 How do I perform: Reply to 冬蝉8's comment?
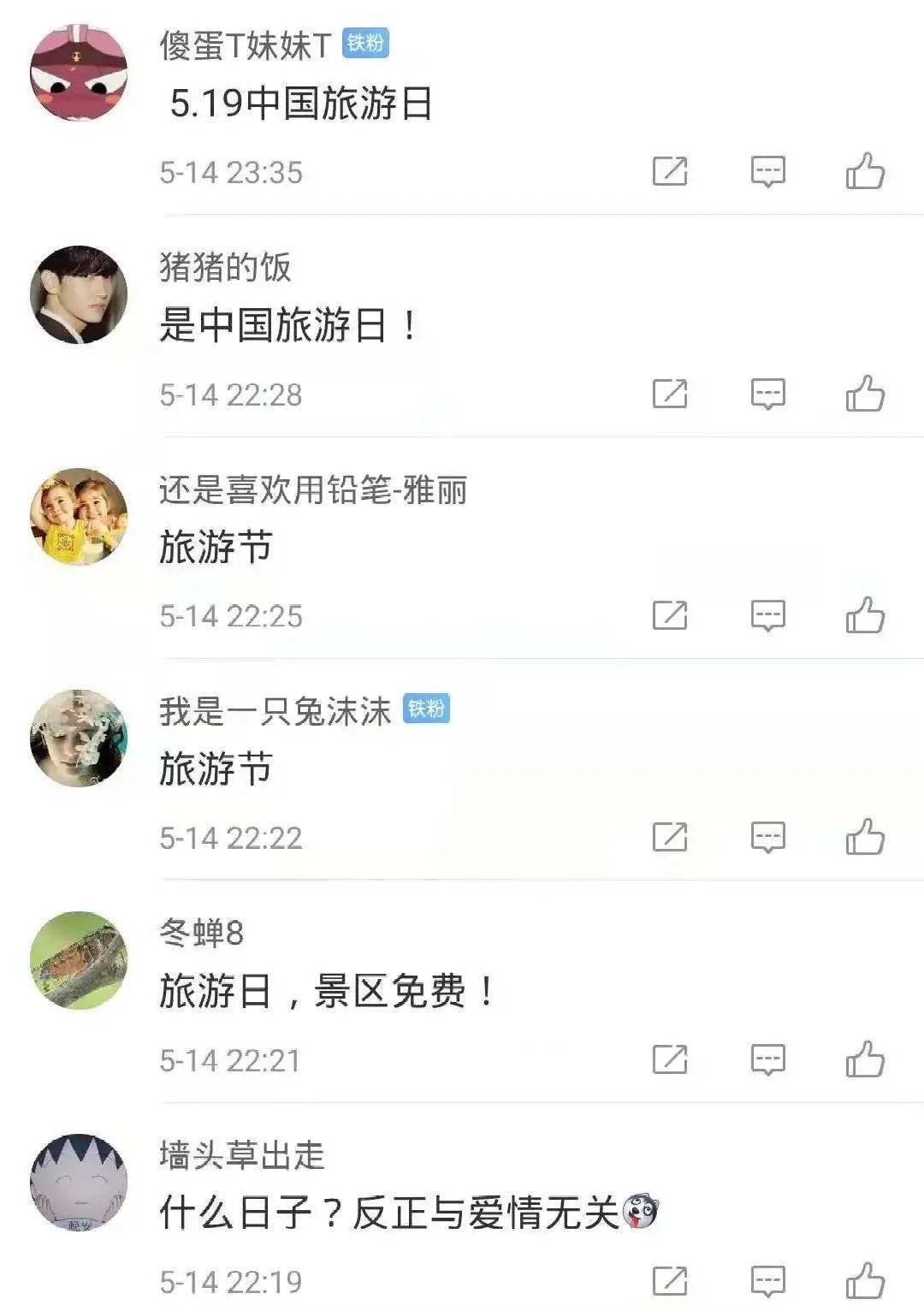tap(767, 1059)
